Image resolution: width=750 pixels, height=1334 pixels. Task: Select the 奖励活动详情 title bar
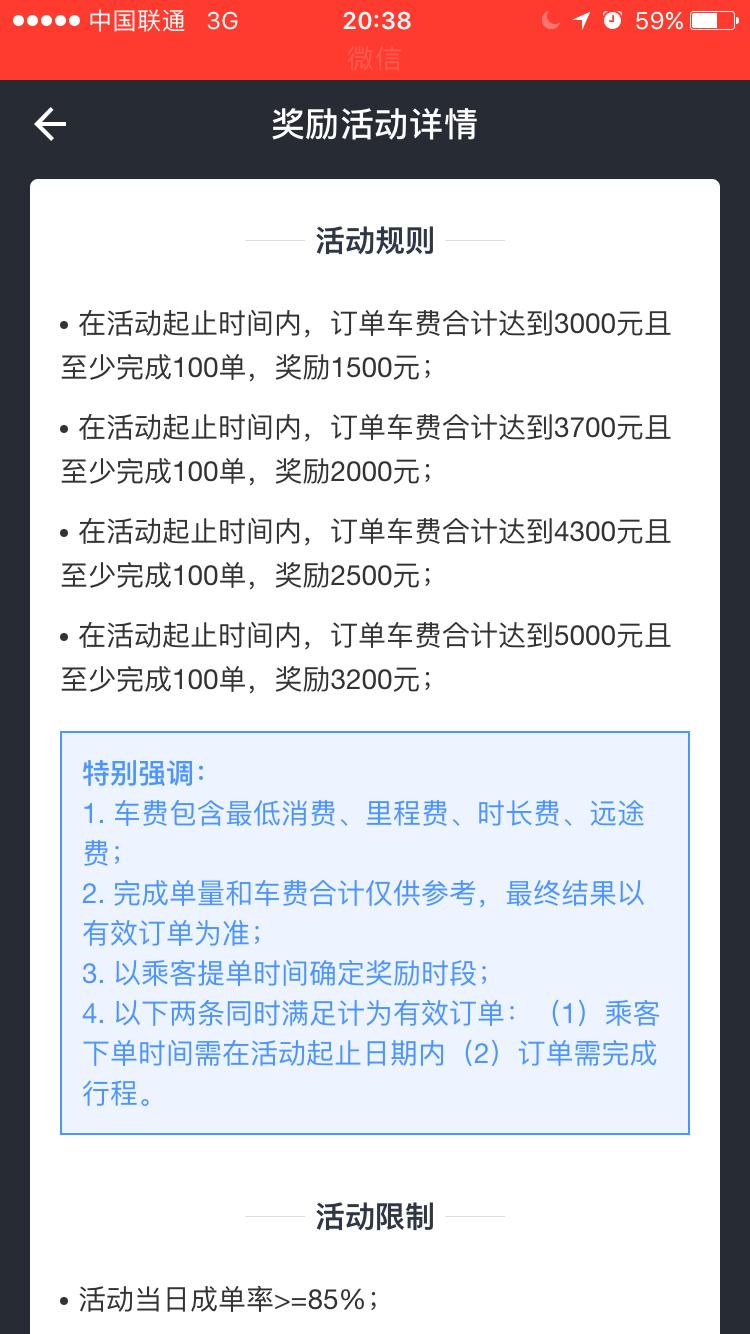point(375,124)
